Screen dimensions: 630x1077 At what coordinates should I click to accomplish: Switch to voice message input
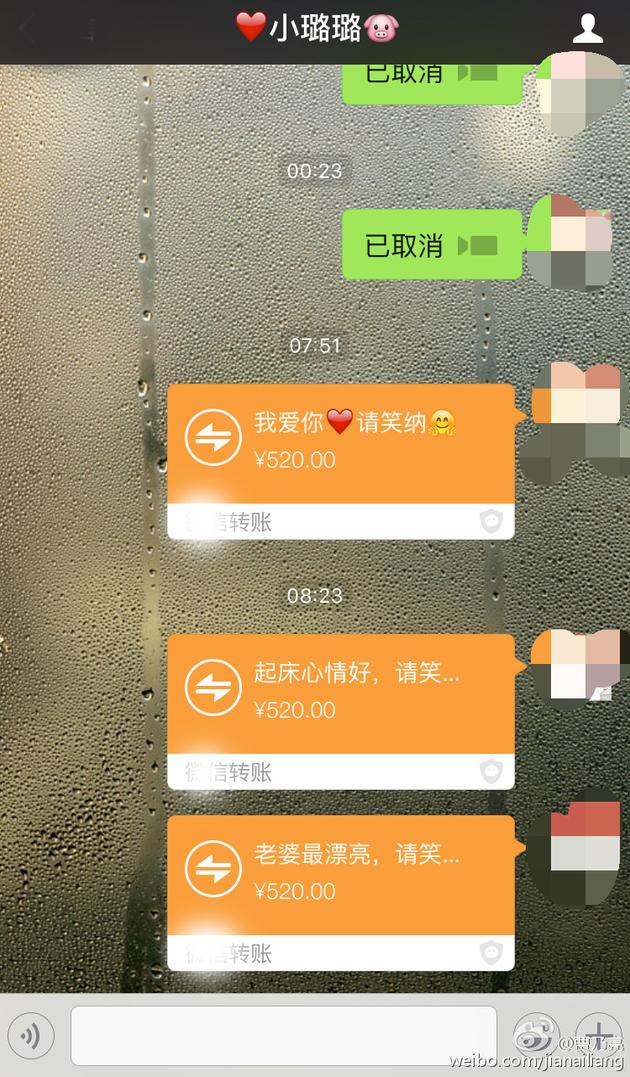click(31, 1036)
